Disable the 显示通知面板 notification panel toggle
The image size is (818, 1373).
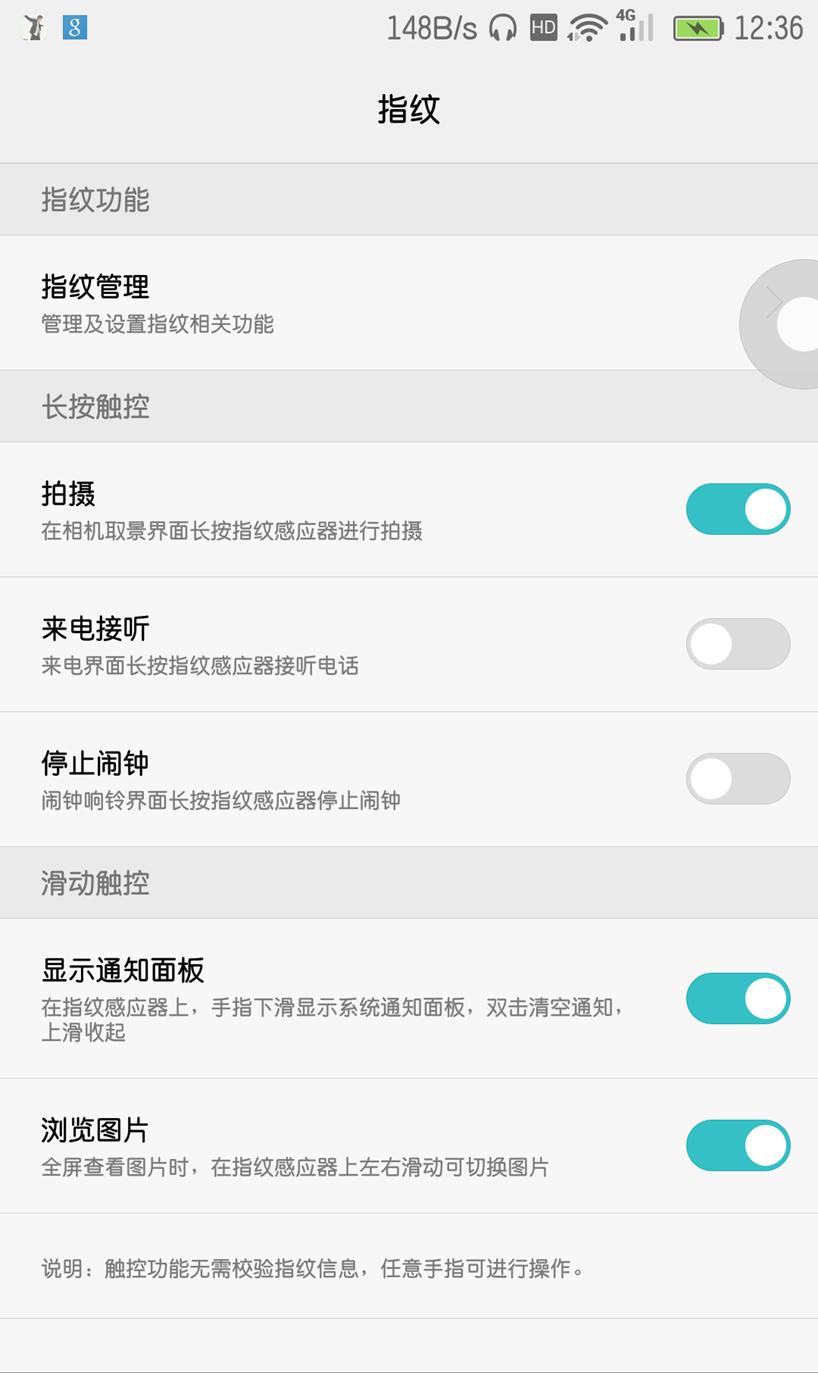[737, 997]
